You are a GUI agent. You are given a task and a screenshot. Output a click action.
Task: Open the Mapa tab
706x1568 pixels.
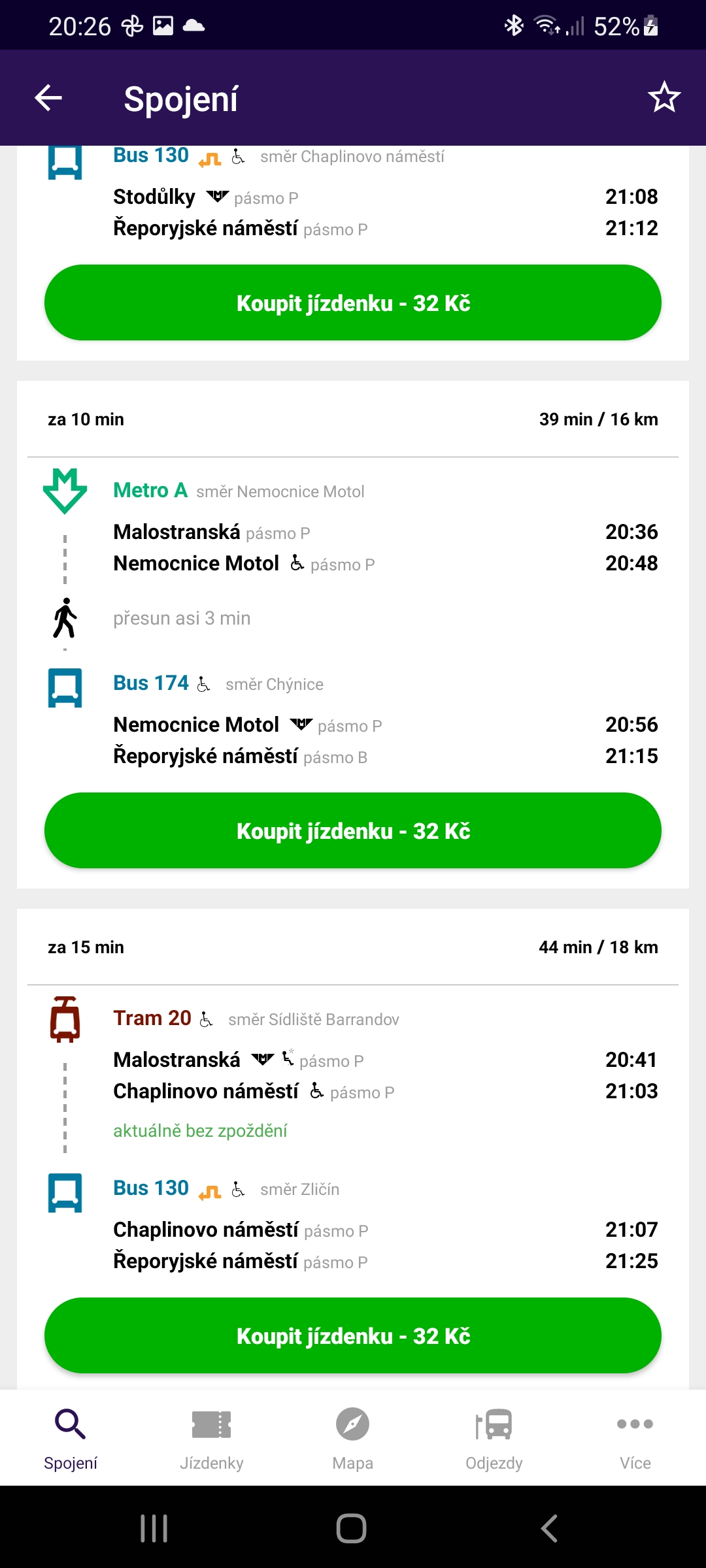[353, 1437]
